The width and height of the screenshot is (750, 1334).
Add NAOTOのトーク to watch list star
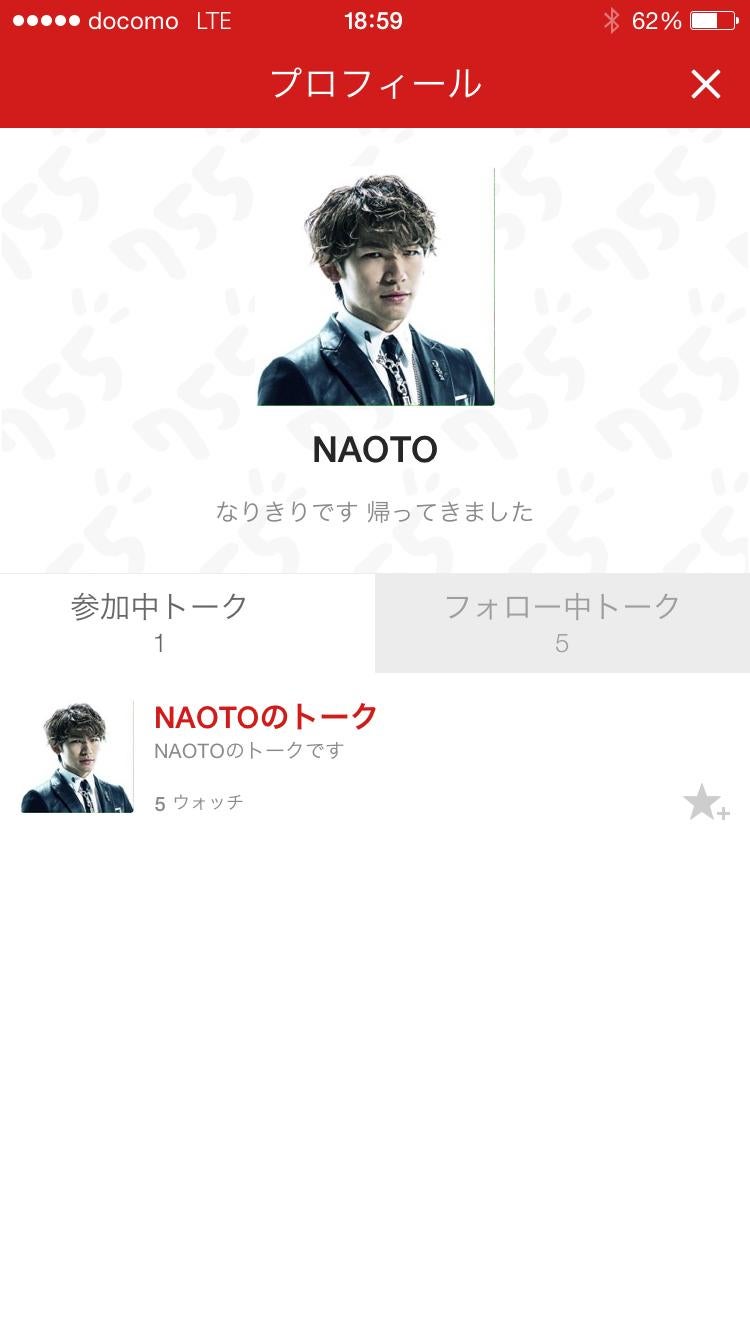point(705,802)
